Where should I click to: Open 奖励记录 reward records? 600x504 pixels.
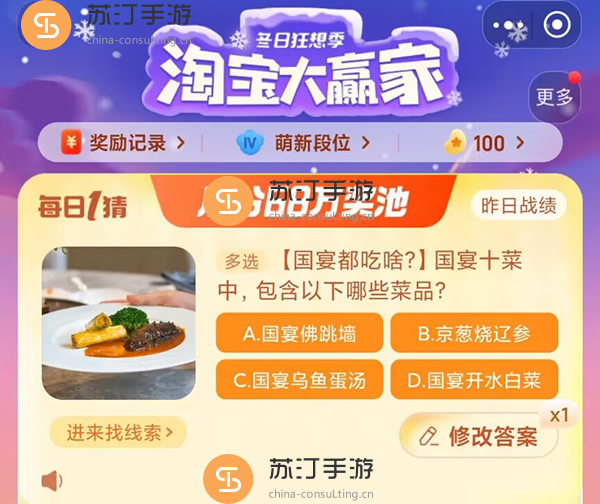[x=124, y=143]
